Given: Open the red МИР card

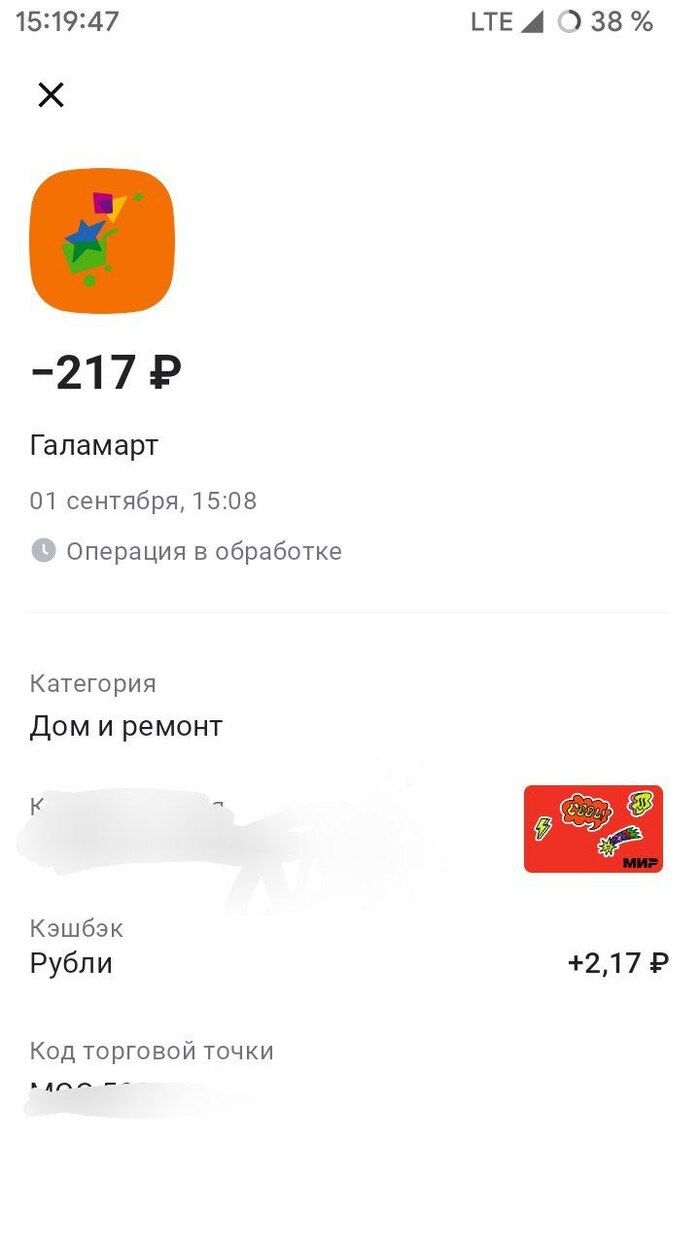Looking at the screenshot, I should coord(593,828).
